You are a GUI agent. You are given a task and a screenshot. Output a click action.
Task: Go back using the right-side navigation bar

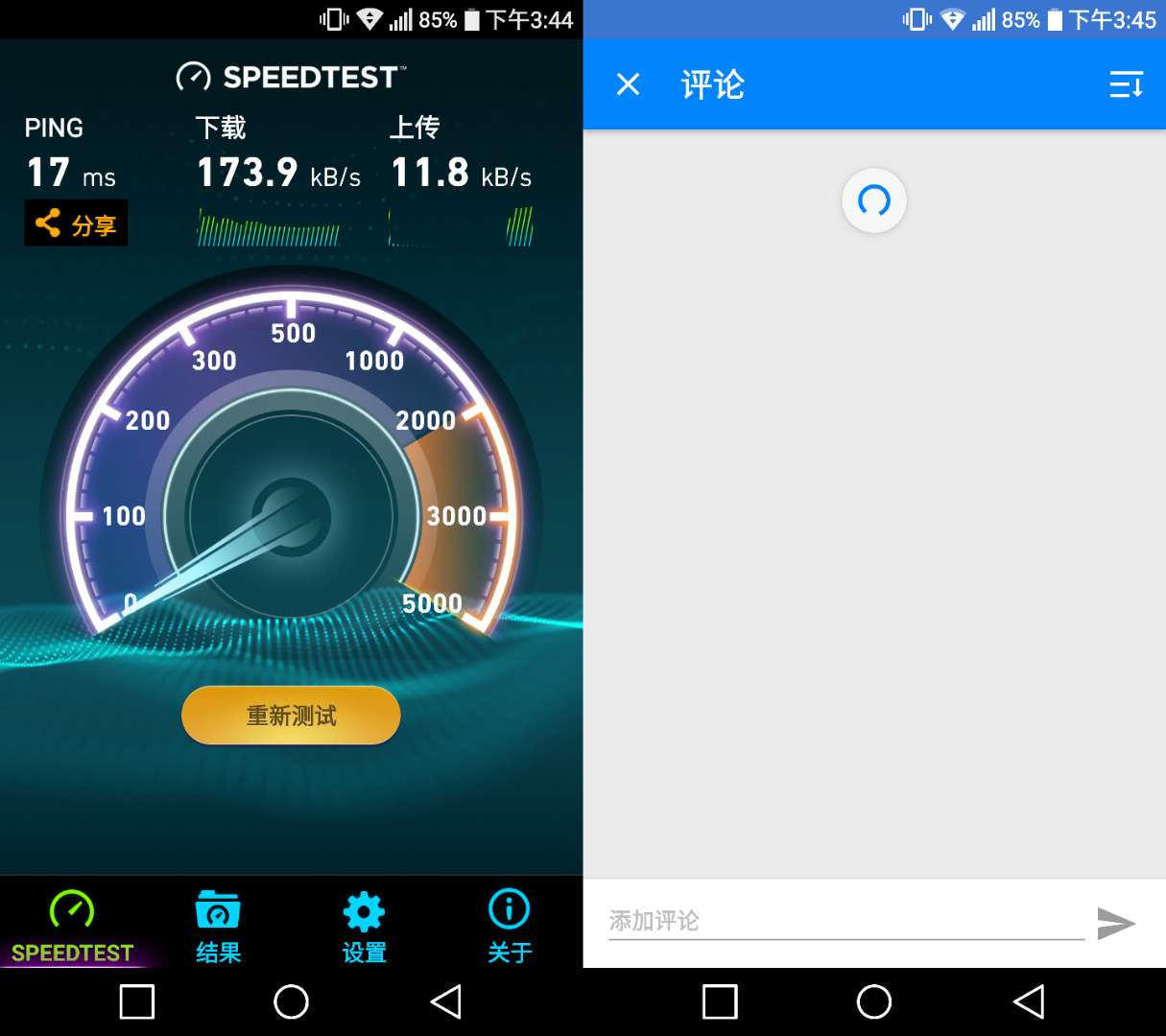(x=1029, y=1001)
